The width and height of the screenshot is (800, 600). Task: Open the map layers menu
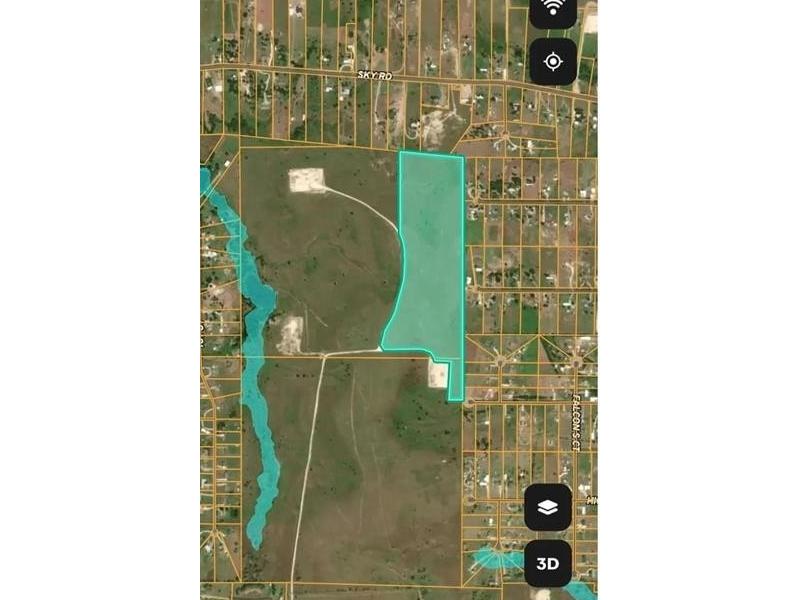[548, 507]
